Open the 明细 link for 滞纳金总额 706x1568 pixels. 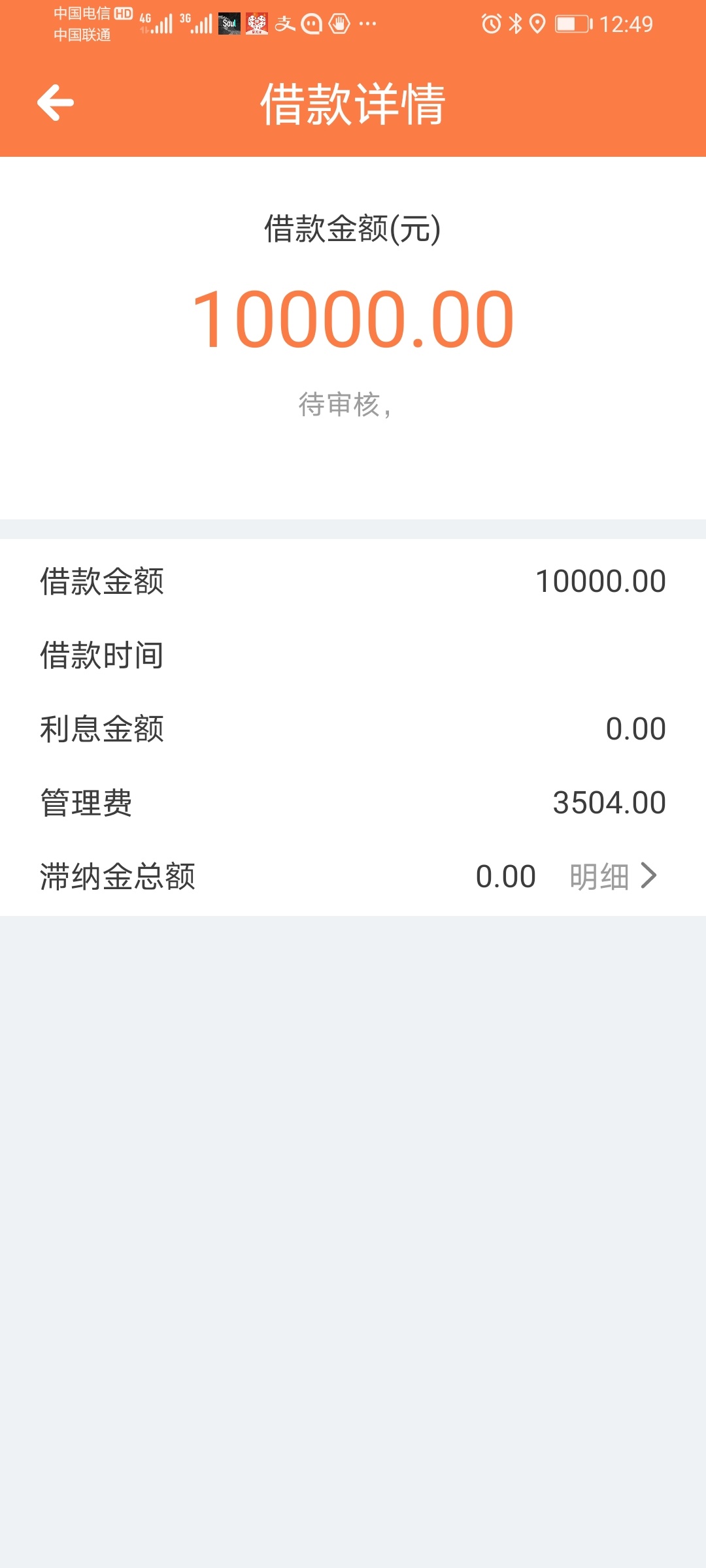613,876
